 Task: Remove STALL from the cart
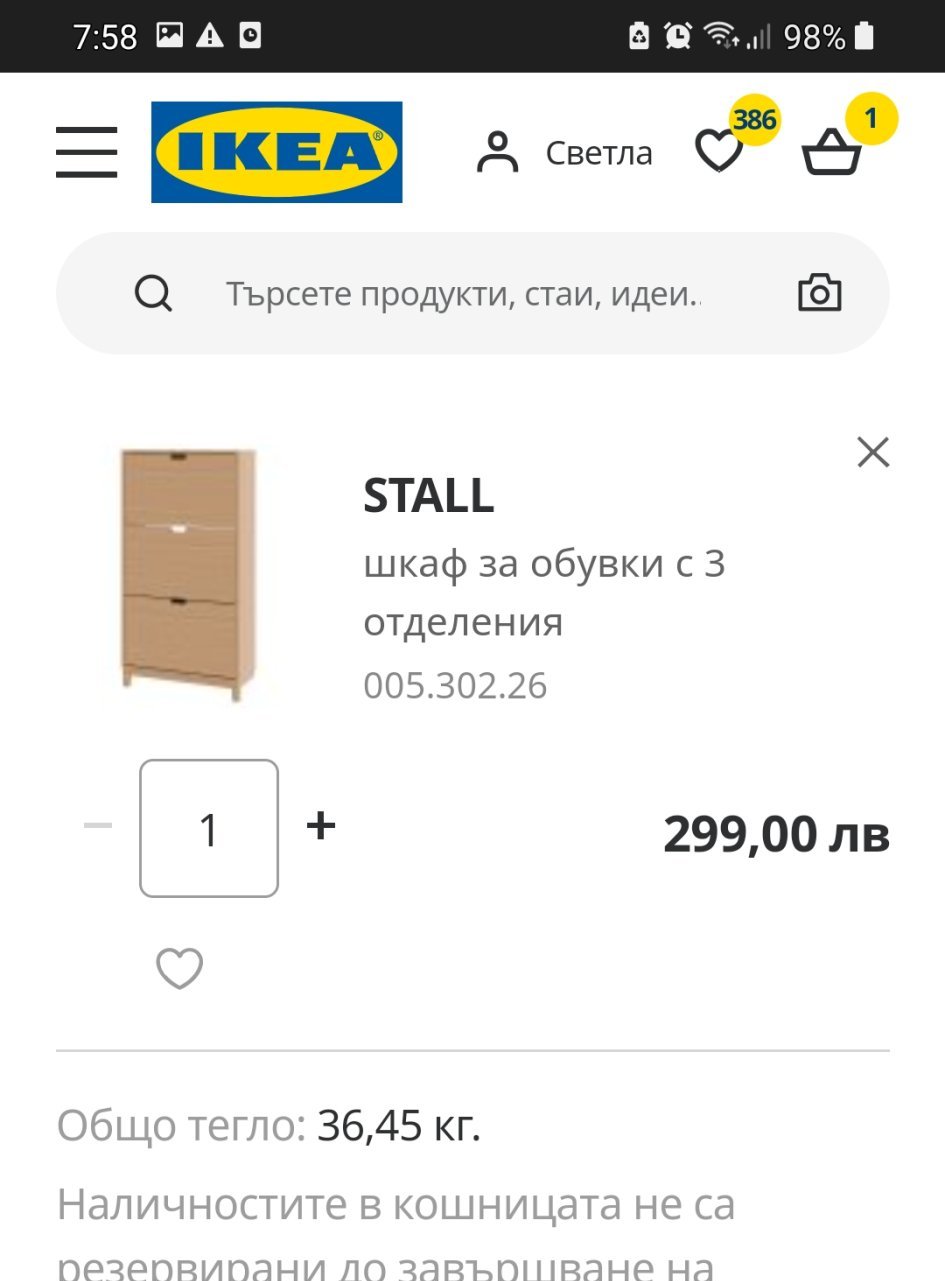(873, 453)
